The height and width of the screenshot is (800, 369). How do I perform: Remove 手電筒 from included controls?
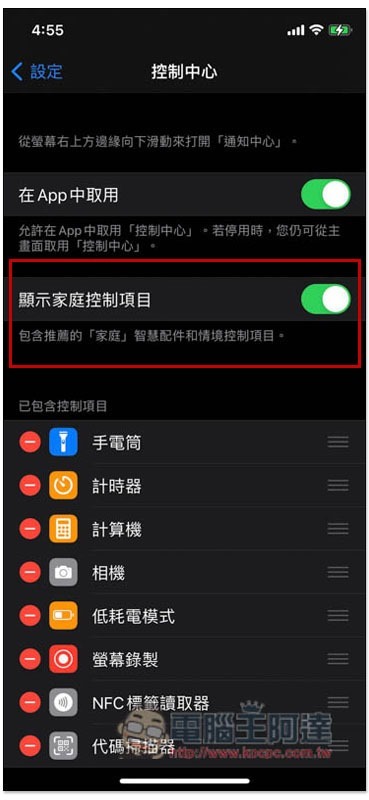[30, 442]
